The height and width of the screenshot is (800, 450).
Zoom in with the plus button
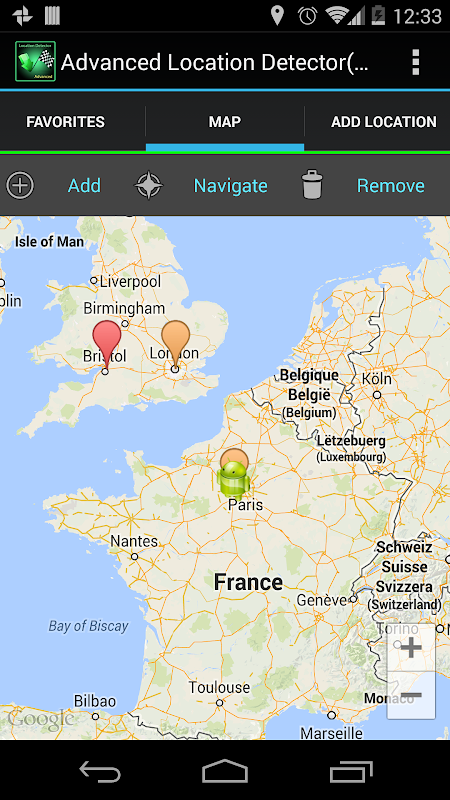[411, 648]
